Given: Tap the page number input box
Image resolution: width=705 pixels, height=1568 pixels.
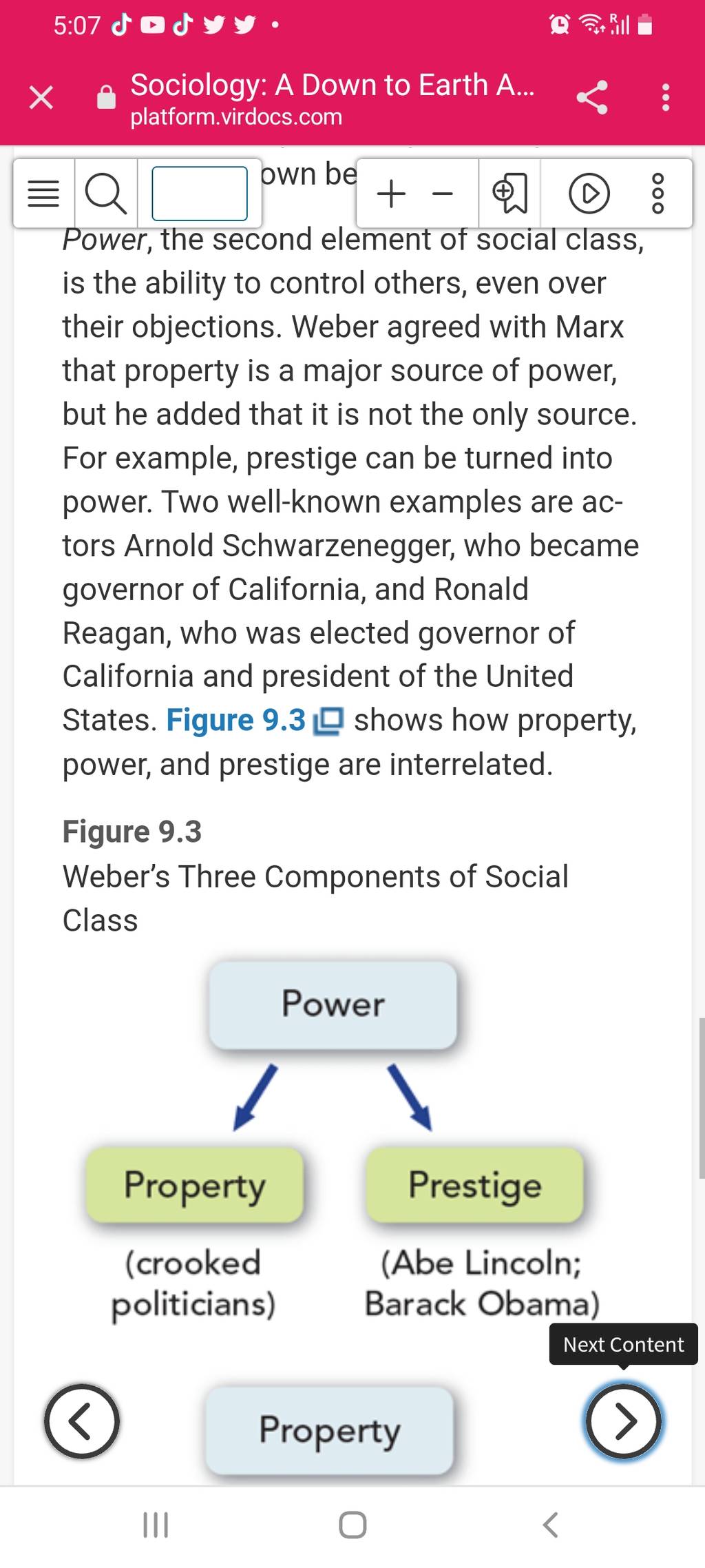Looking at the screenshot, I should click(200, 194).
